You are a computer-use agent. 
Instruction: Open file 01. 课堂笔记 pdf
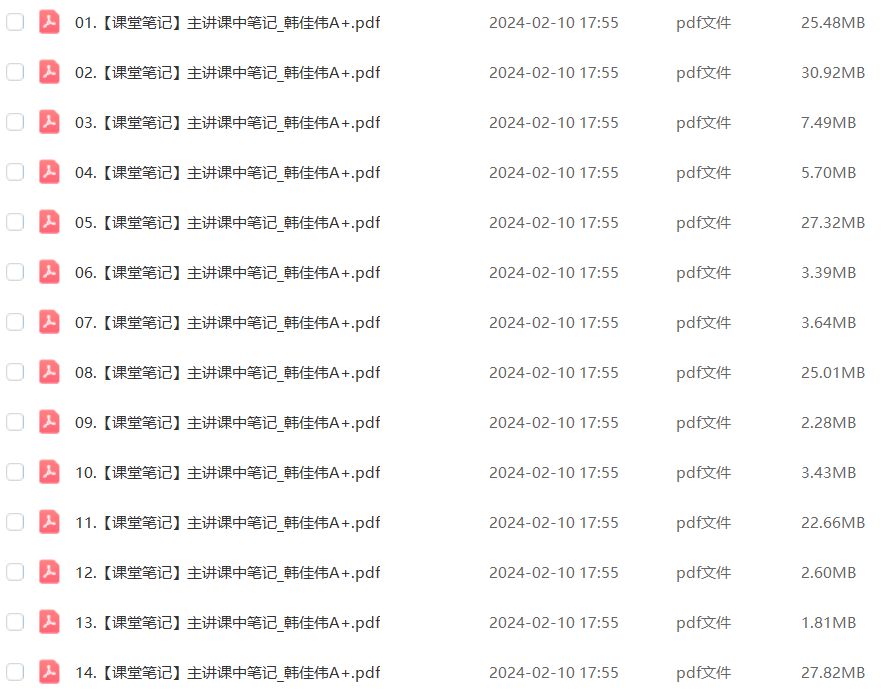tap(228, 22)
